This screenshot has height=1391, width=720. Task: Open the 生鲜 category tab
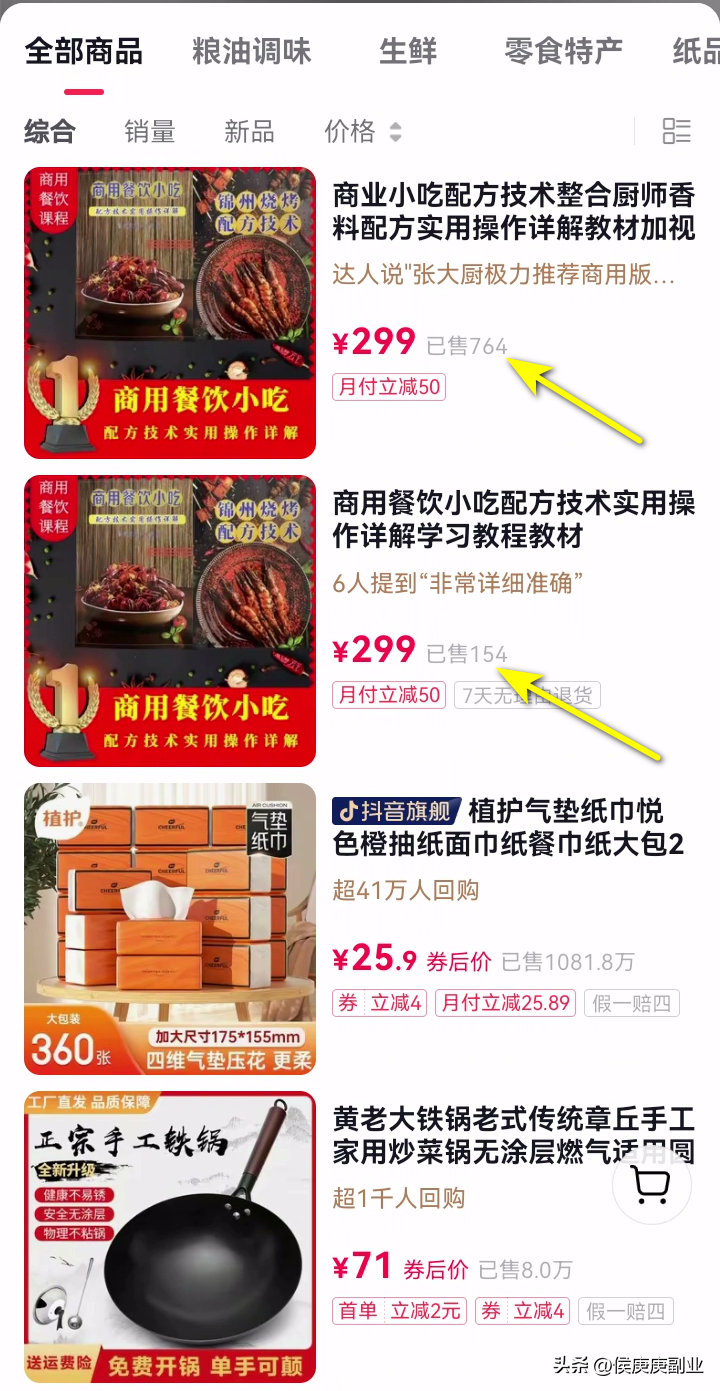coord(408,51)
